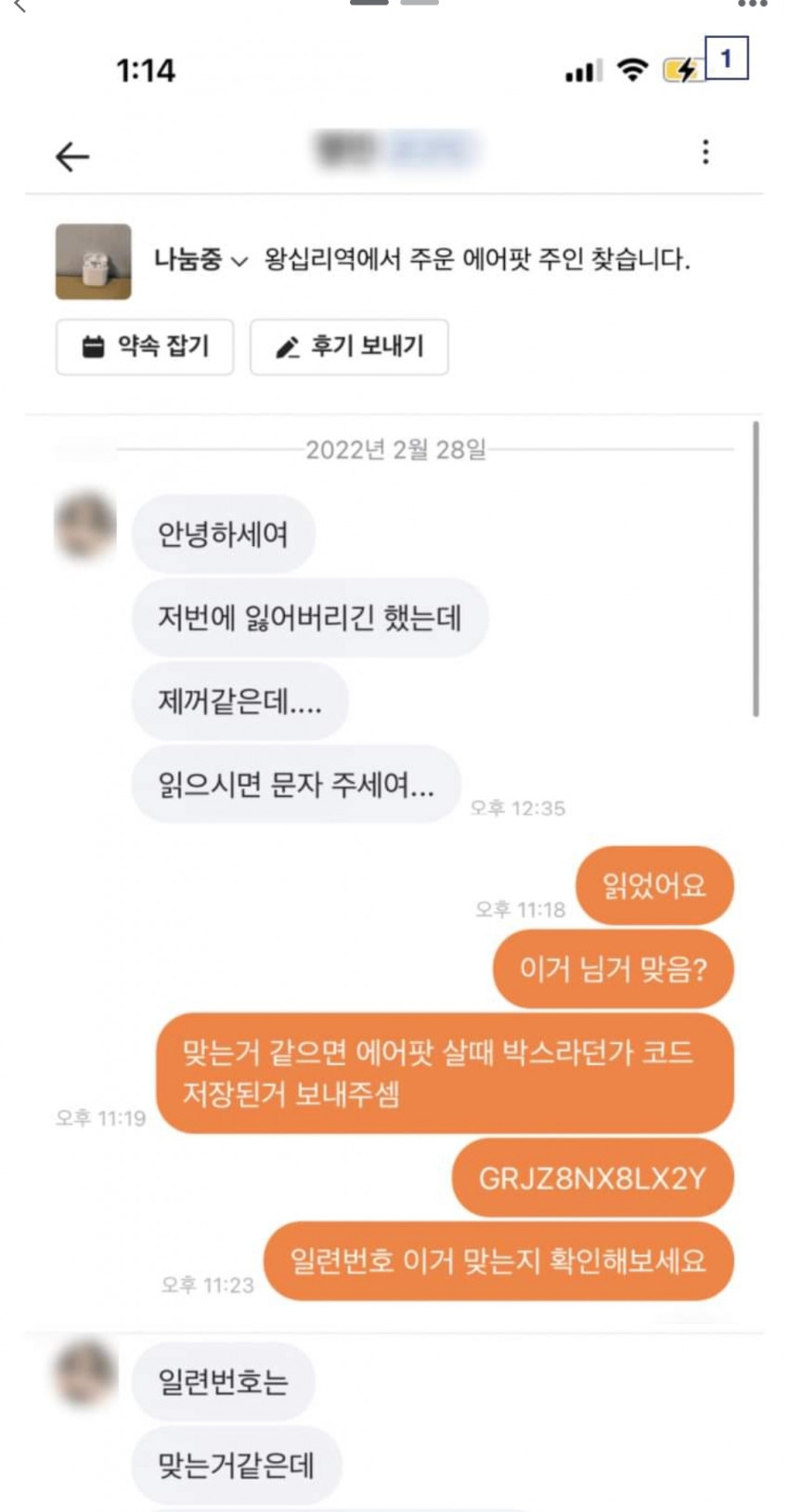Open the three-dot overflow menu
The width and height of the screenshot is (789, 1512).
(x=705, y=152)
